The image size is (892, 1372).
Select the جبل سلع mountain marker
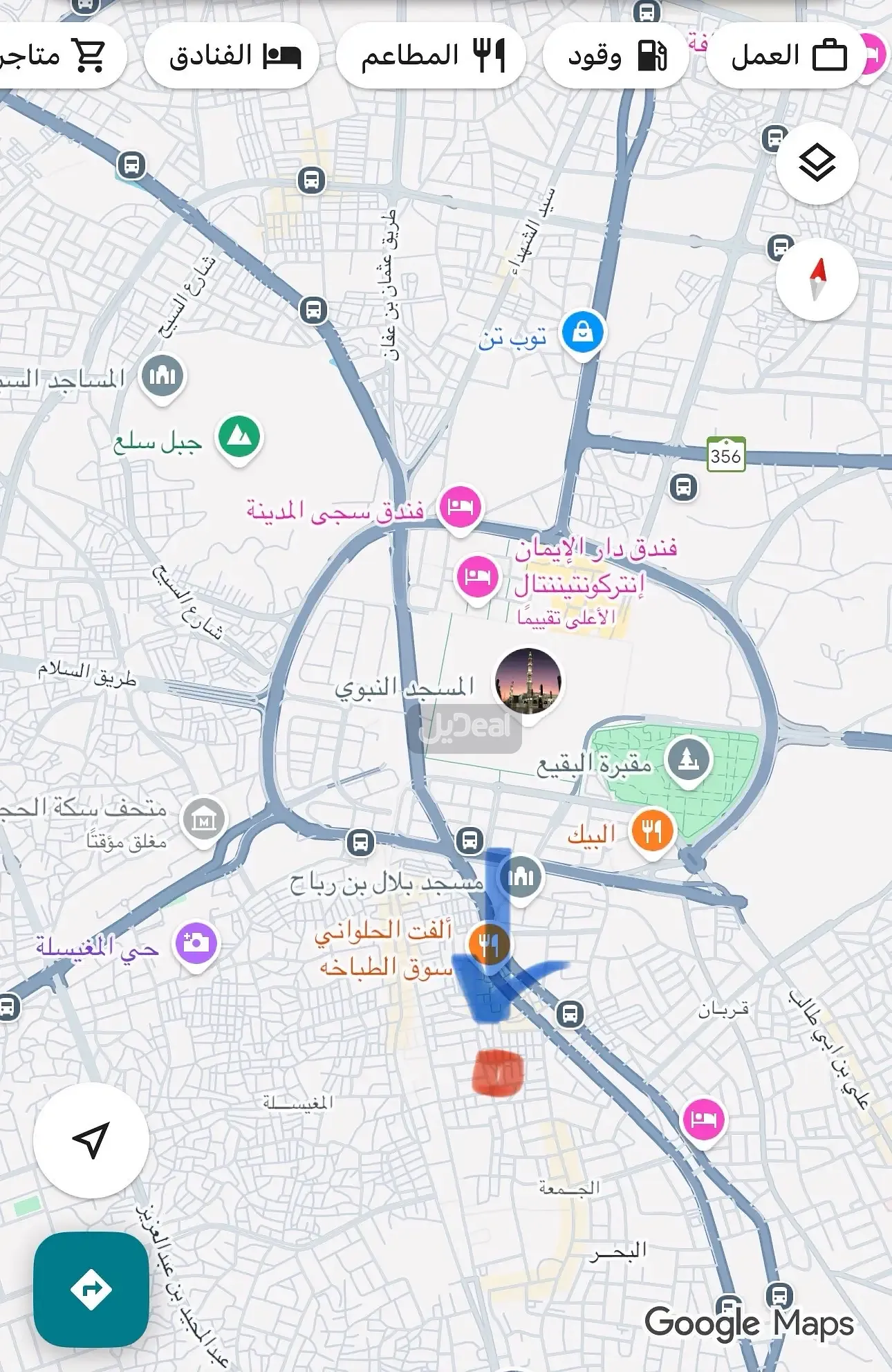coord(239,437)
